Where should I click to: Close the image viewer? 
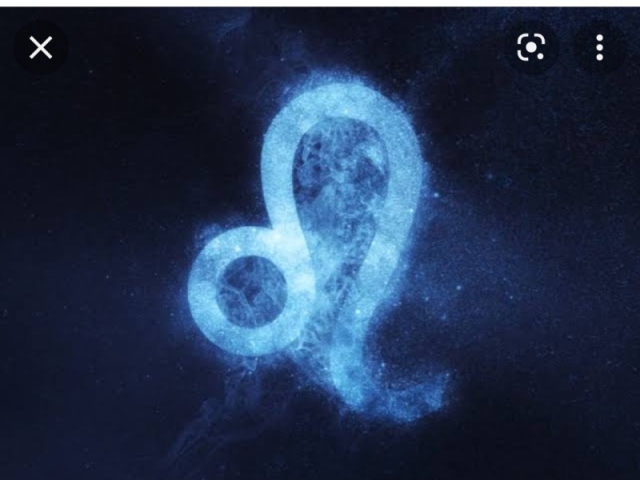point(40,48)
